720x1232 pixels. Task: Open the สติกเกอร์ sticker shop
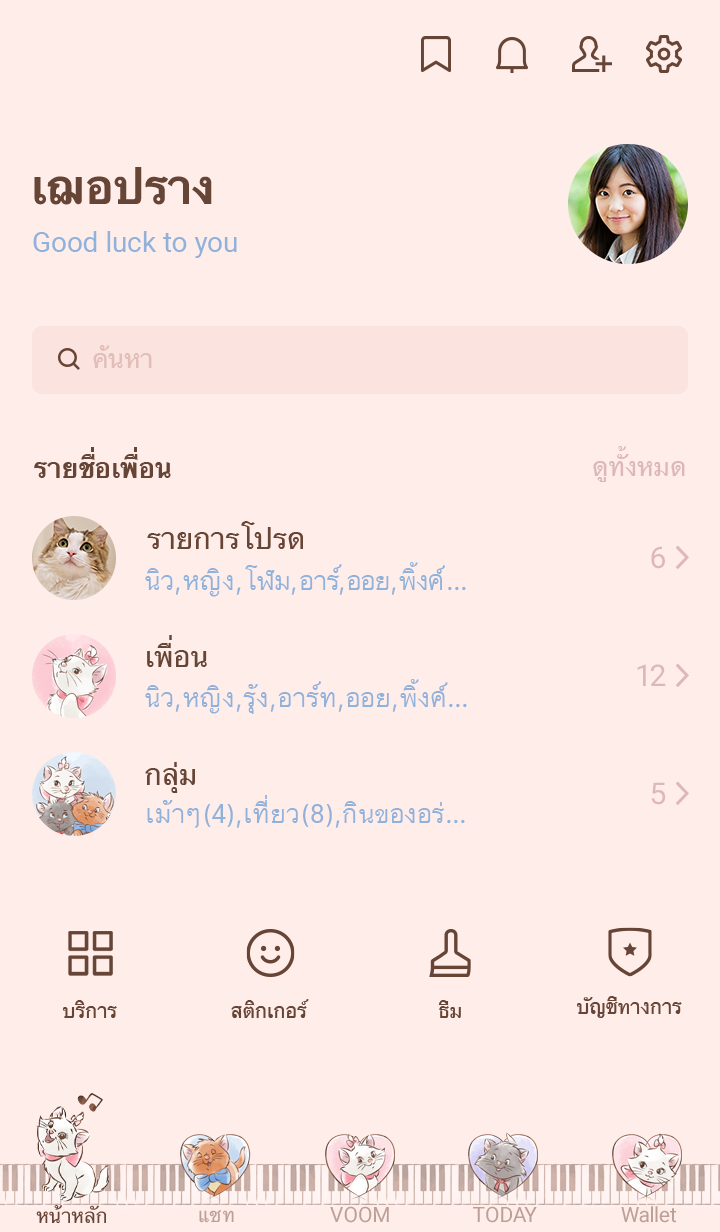[x=270, y=972]
